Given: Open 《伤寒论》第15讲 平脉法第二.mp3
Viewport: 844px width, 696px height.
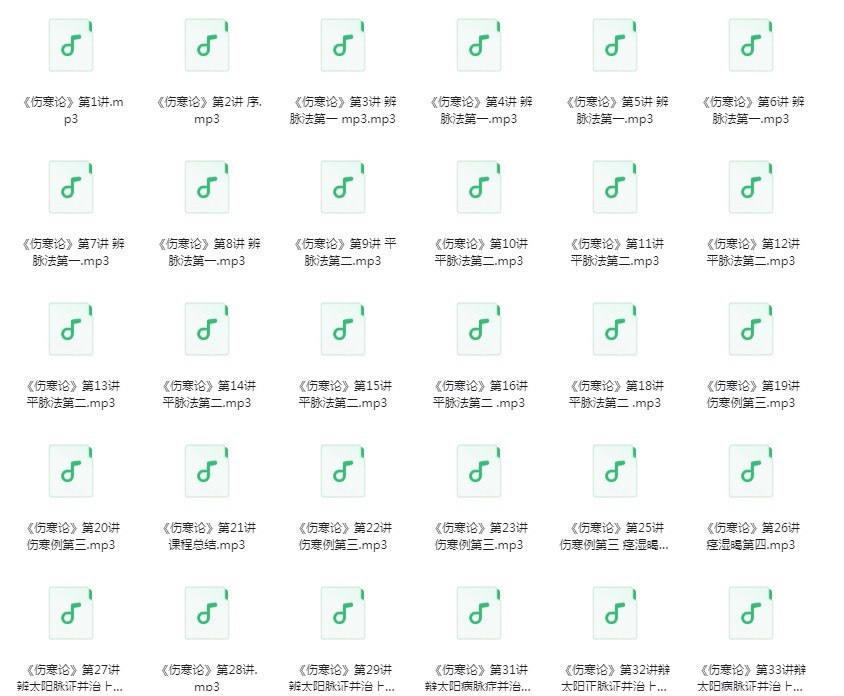Looking at the screenshot, I should (343, 329).
